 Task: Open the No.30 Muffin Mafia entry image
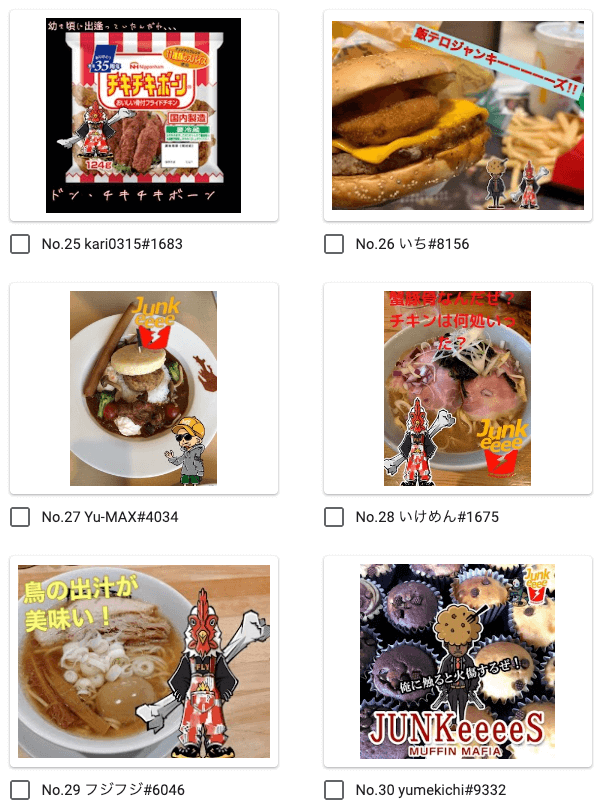coord(458,661)
